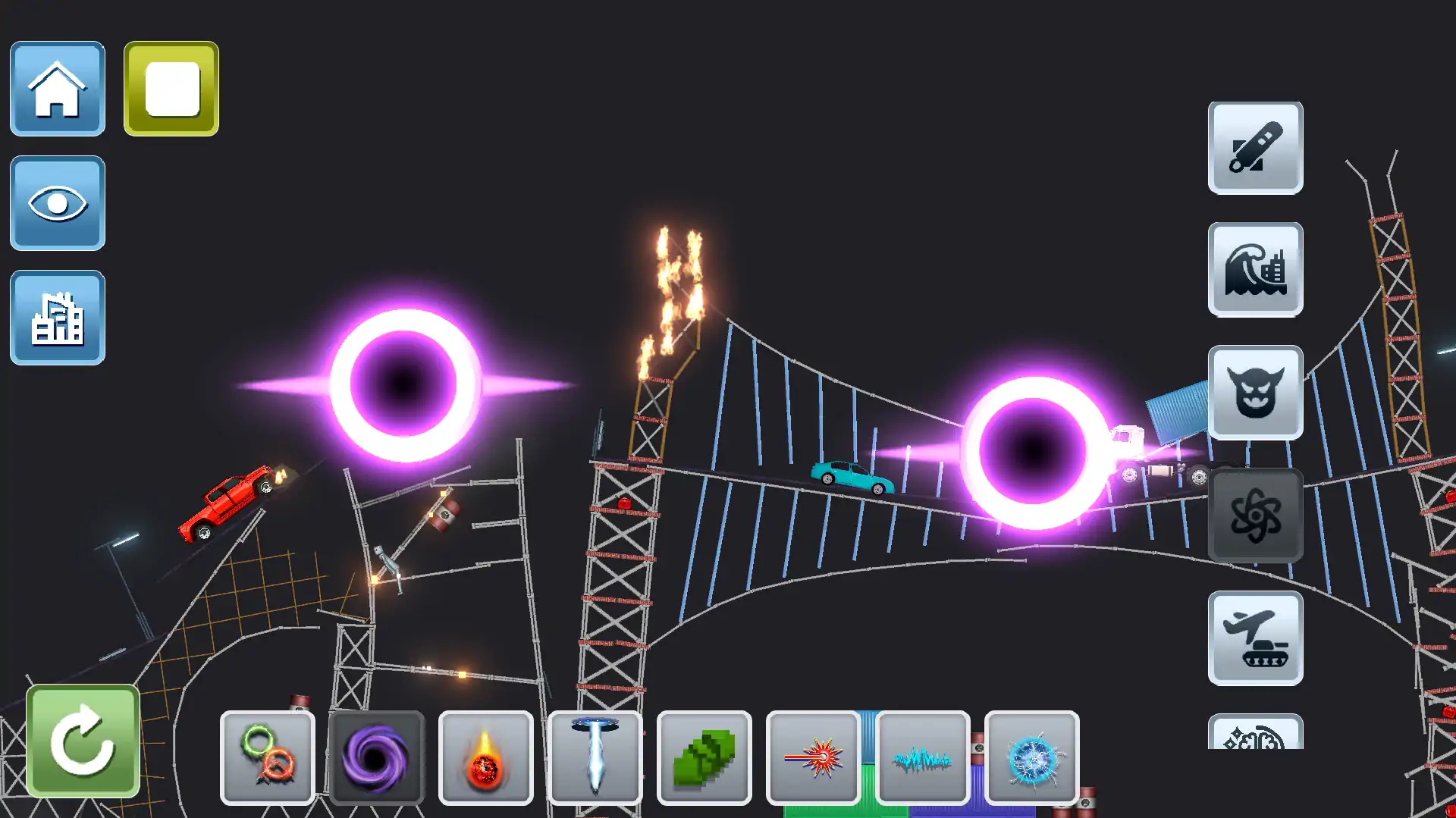Stop the simulation with the square button
The height and width of the screenshot is (818, 1456).
(171, 89)
